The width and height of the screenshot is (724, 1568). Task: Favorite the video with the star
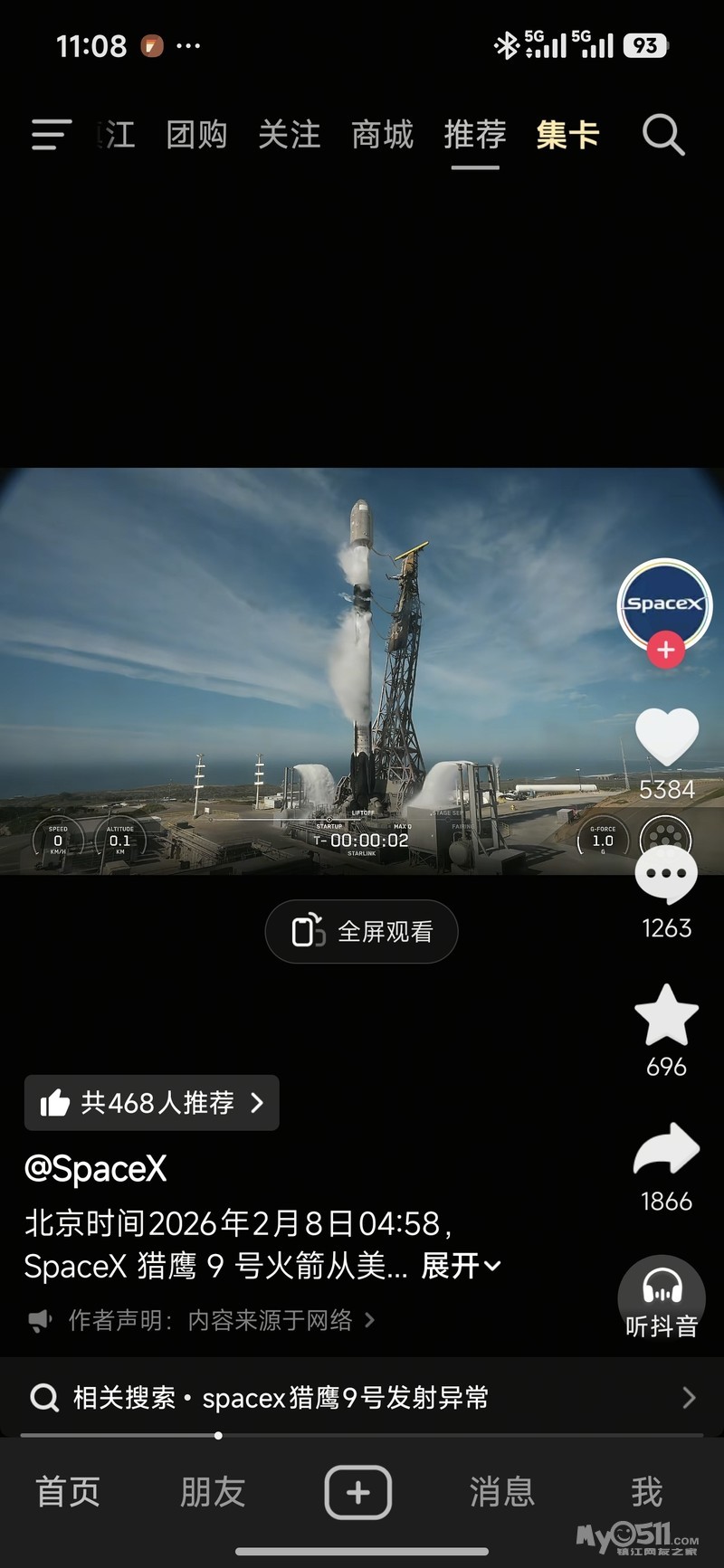[667, 1015]
